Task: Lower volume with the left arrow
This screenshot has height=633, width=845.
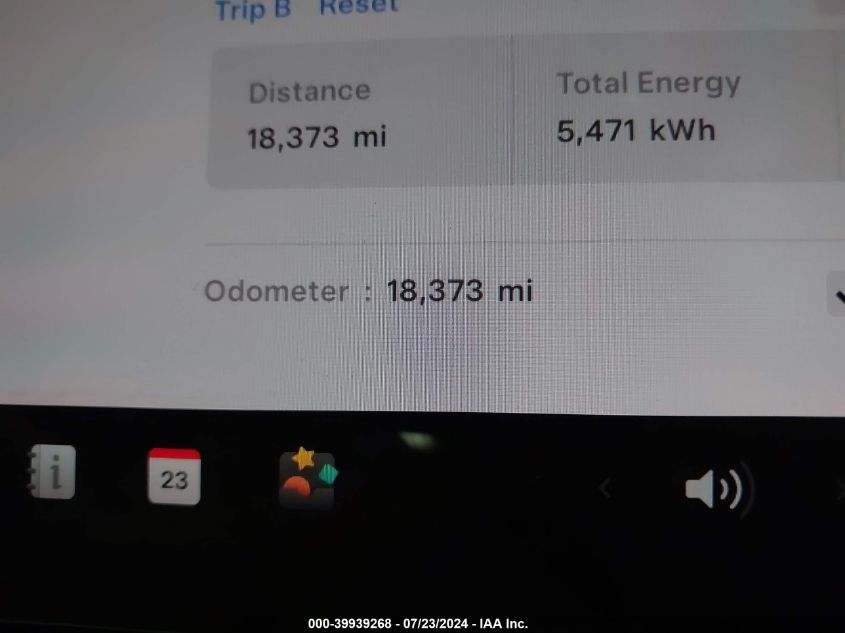Action: pos(604,489)
